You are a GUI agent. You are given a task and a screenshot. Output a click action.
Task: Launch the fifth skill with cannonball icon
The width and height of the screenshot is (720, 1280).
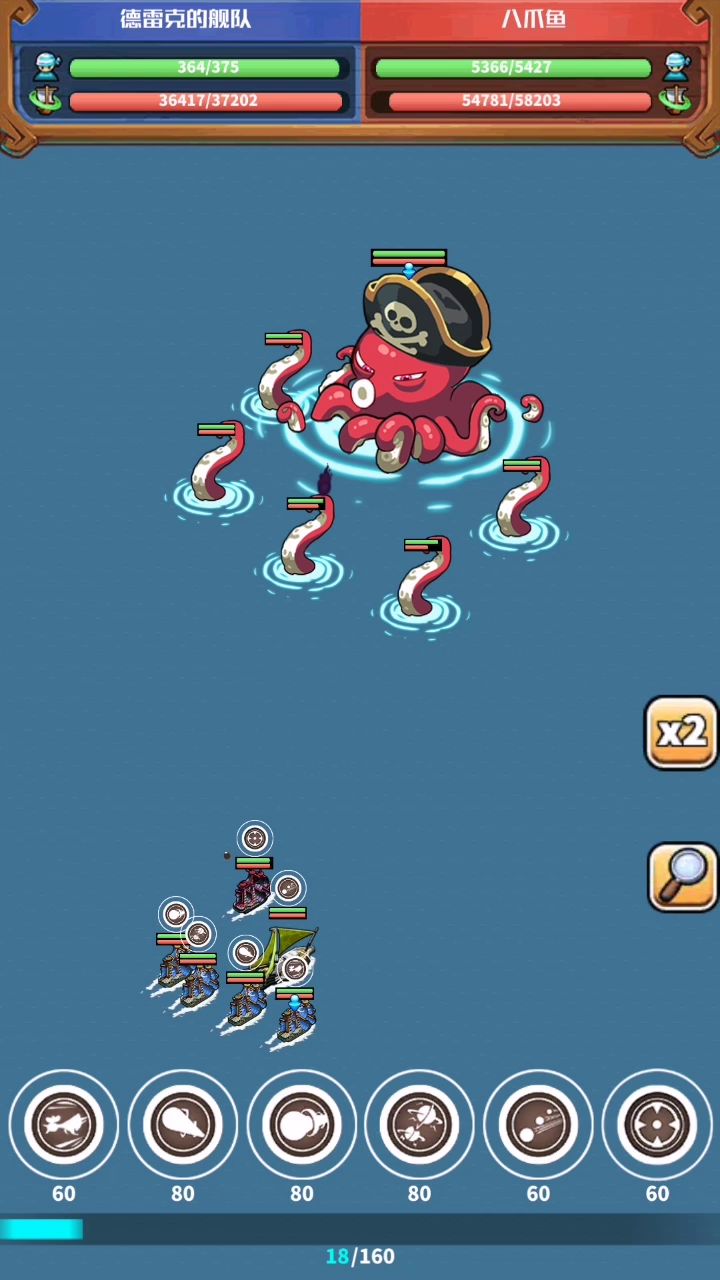pyautogui.click(x=538, y=1125)
